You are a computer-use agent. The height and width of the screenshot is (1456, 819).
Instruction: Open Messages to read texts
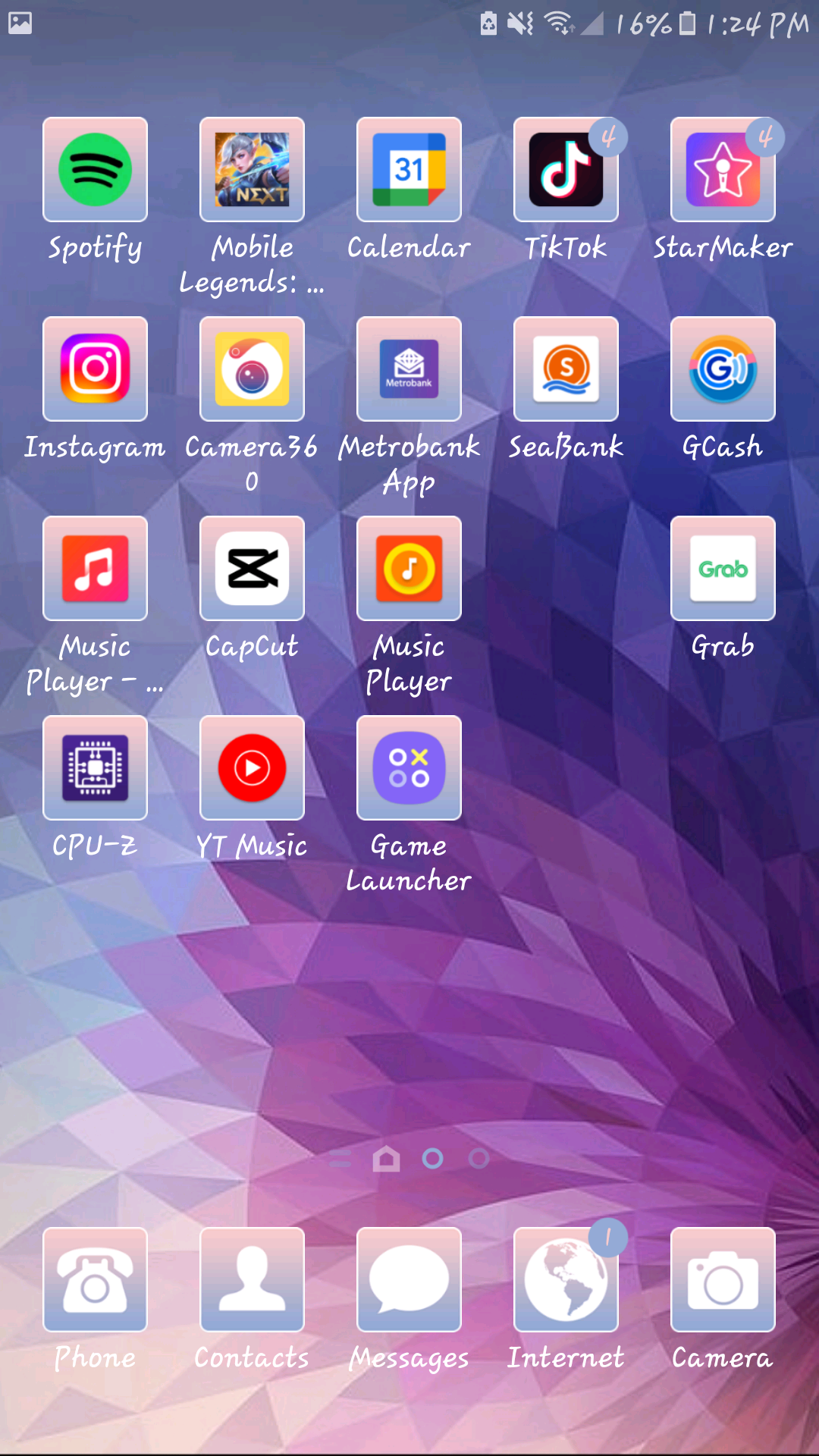coord(409,1279)
